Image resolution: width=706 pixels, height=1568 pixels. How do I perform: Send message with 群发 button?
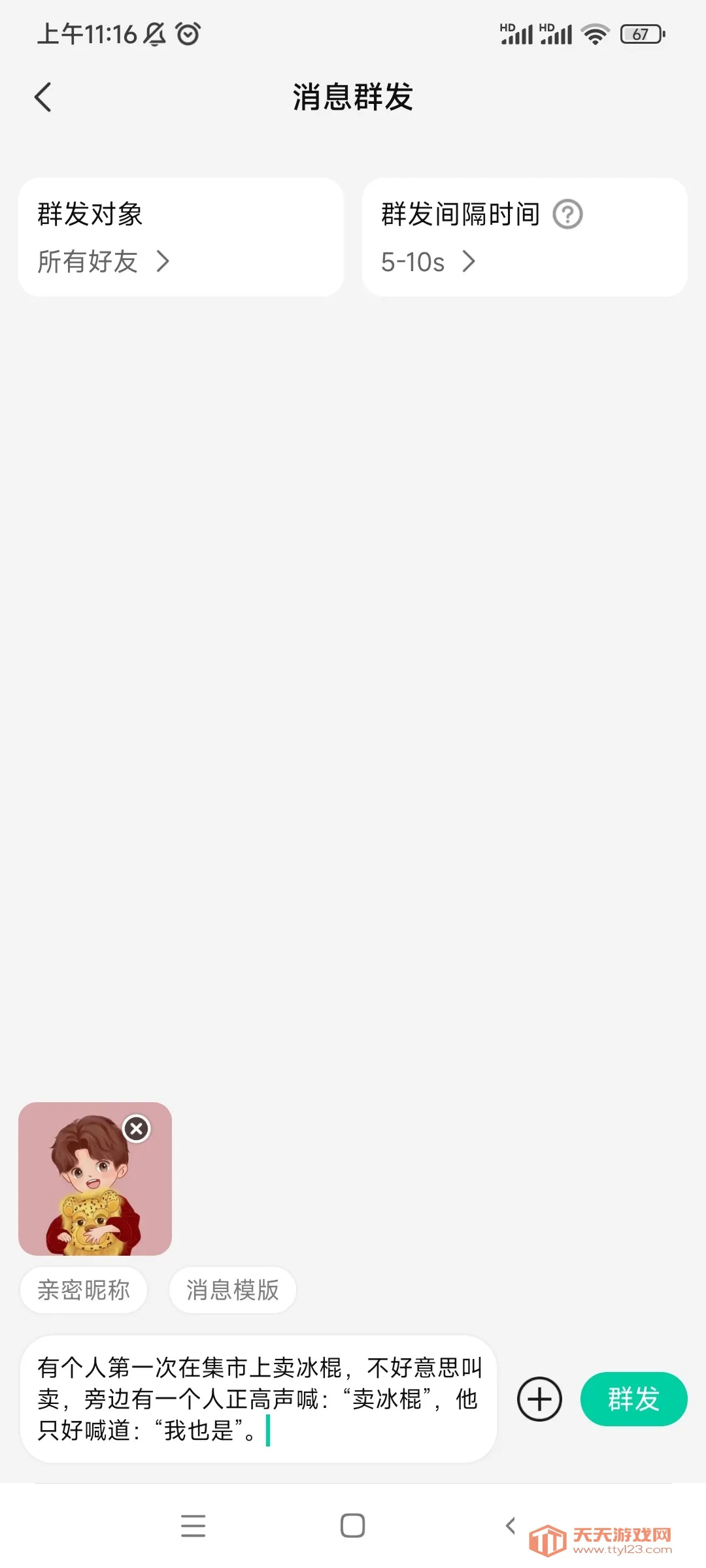[x=633, y=1399]
